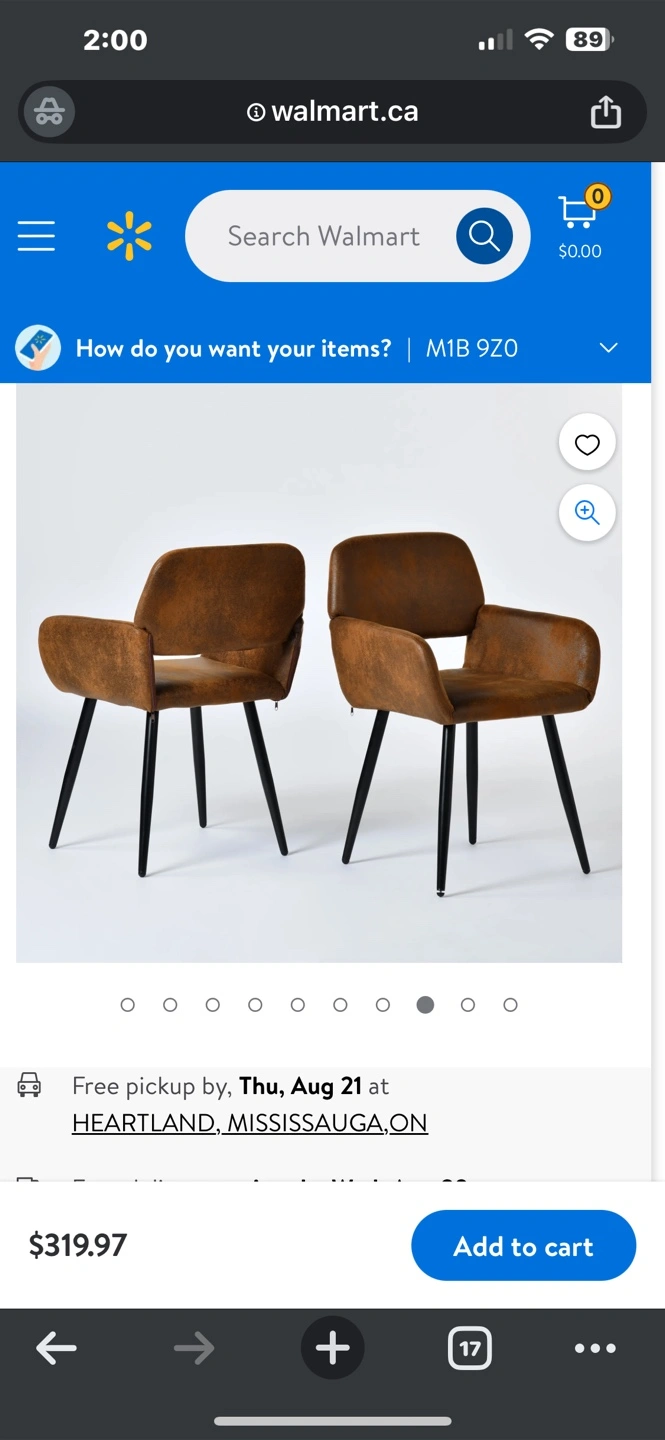Screen dimensions: 665x1440
Task: Tap the Search Walmart field
Action: pyautogui.click(x=323, y=236)
